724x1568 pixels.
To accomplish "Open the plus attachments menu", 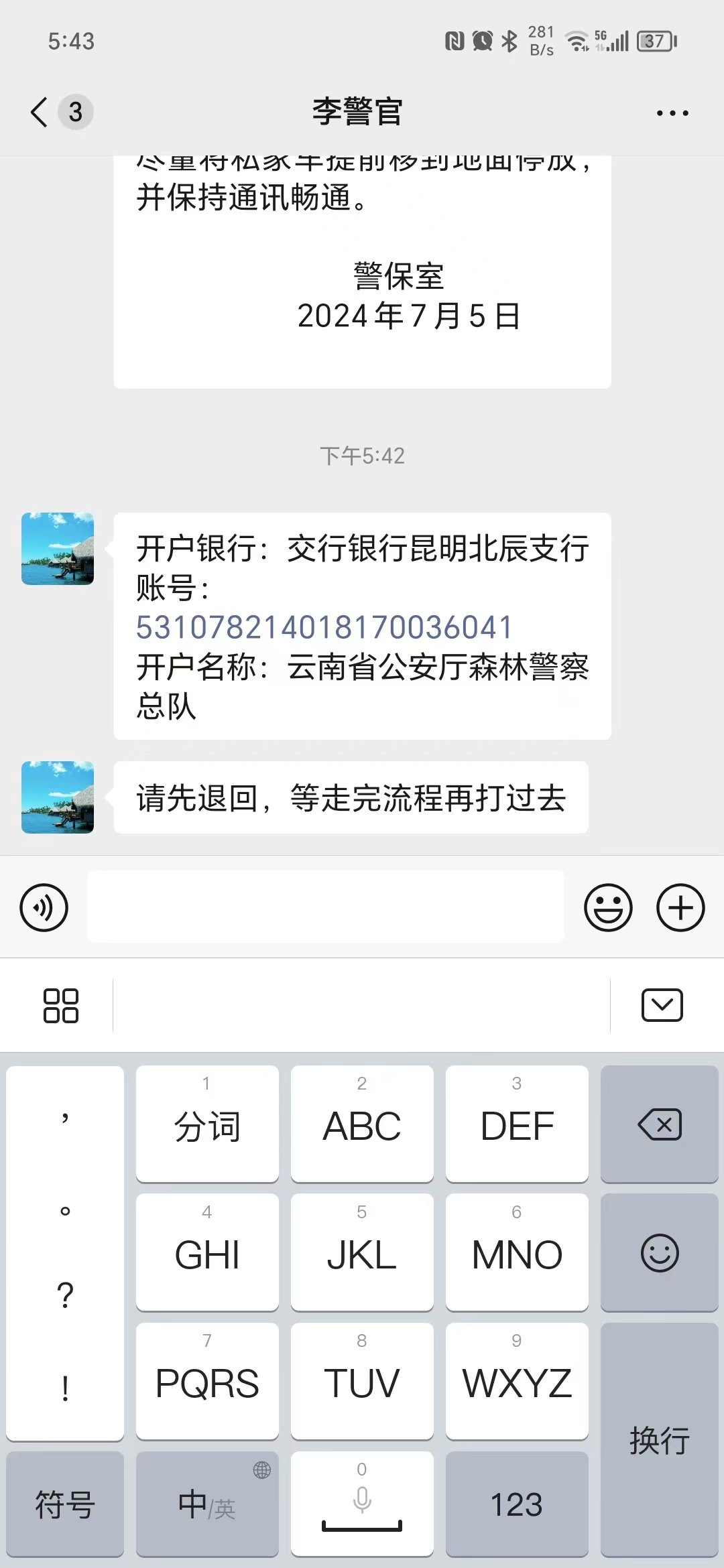I will 680,908.
